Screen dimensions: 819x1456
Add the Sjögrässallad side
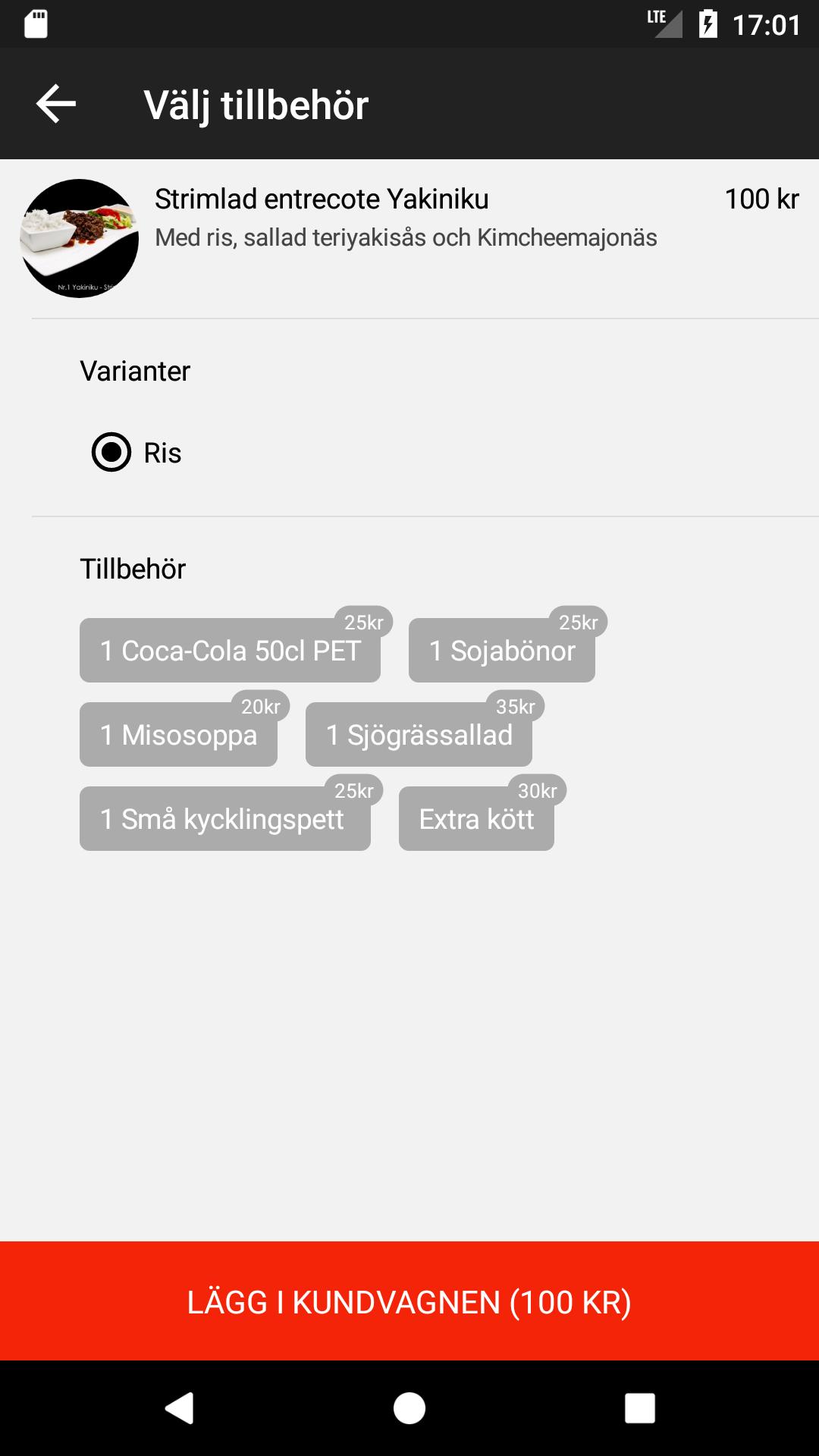point(419,735)
